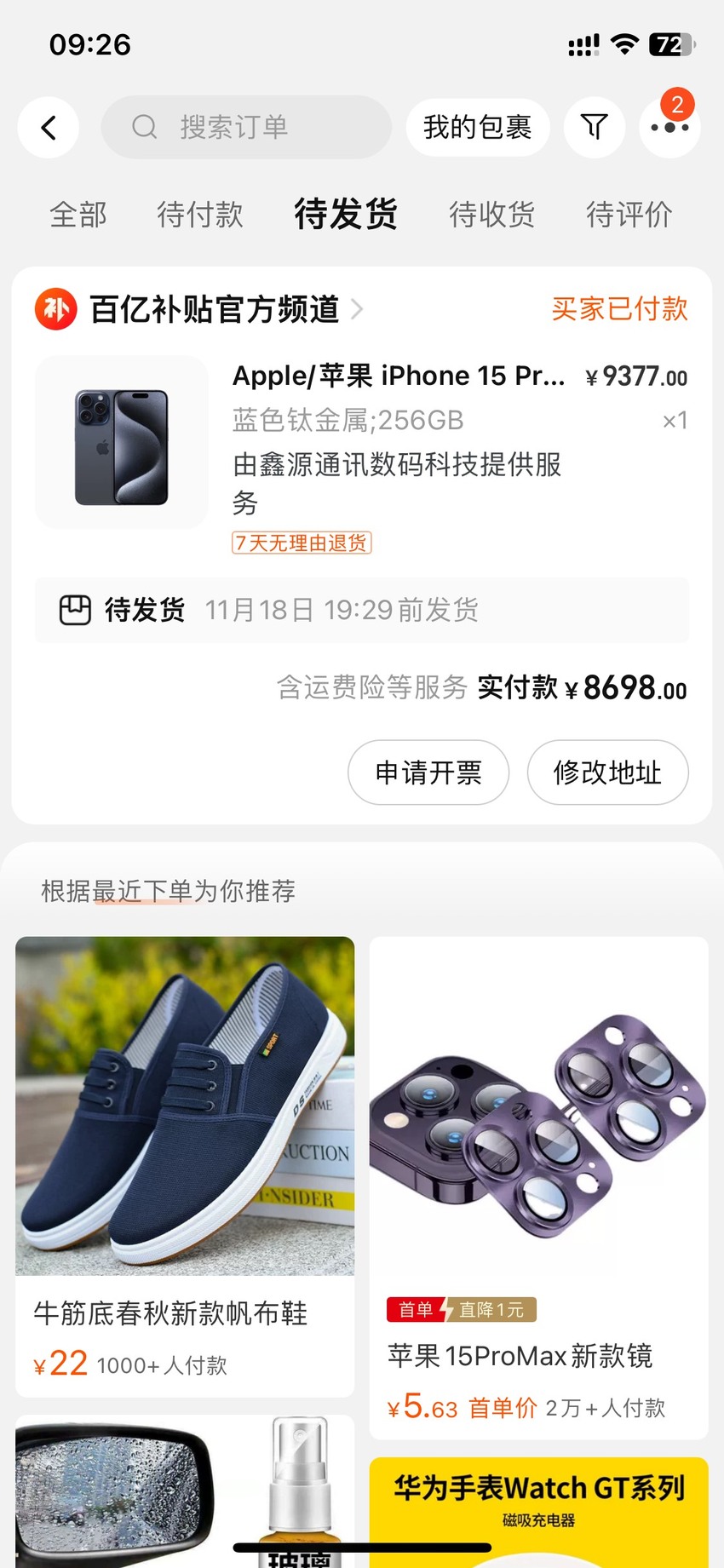
Task: Switch to the 待付款 tab
Action: point(200,215)
